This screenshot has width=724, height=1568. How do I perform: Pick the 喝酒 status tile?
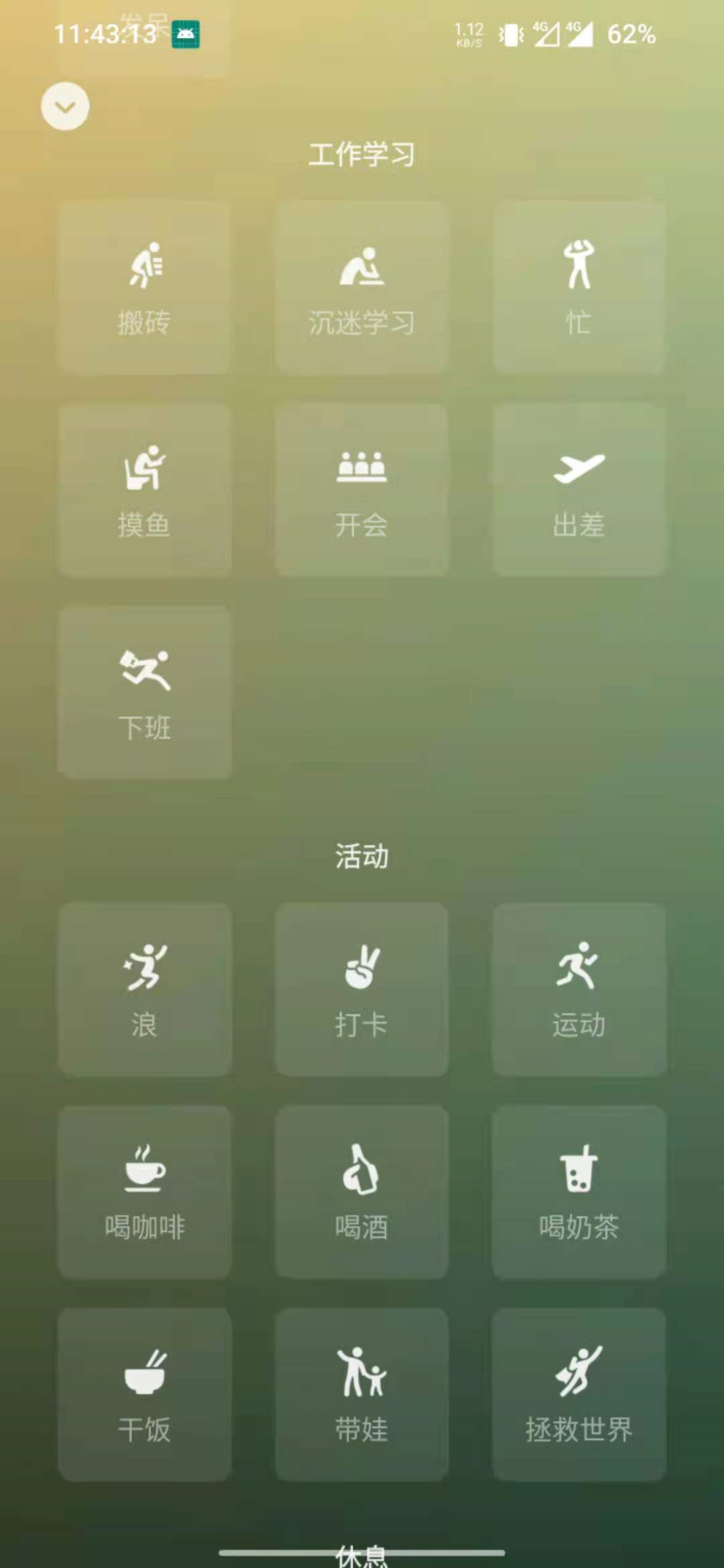pyautogui.click(x=362, y=1192)
